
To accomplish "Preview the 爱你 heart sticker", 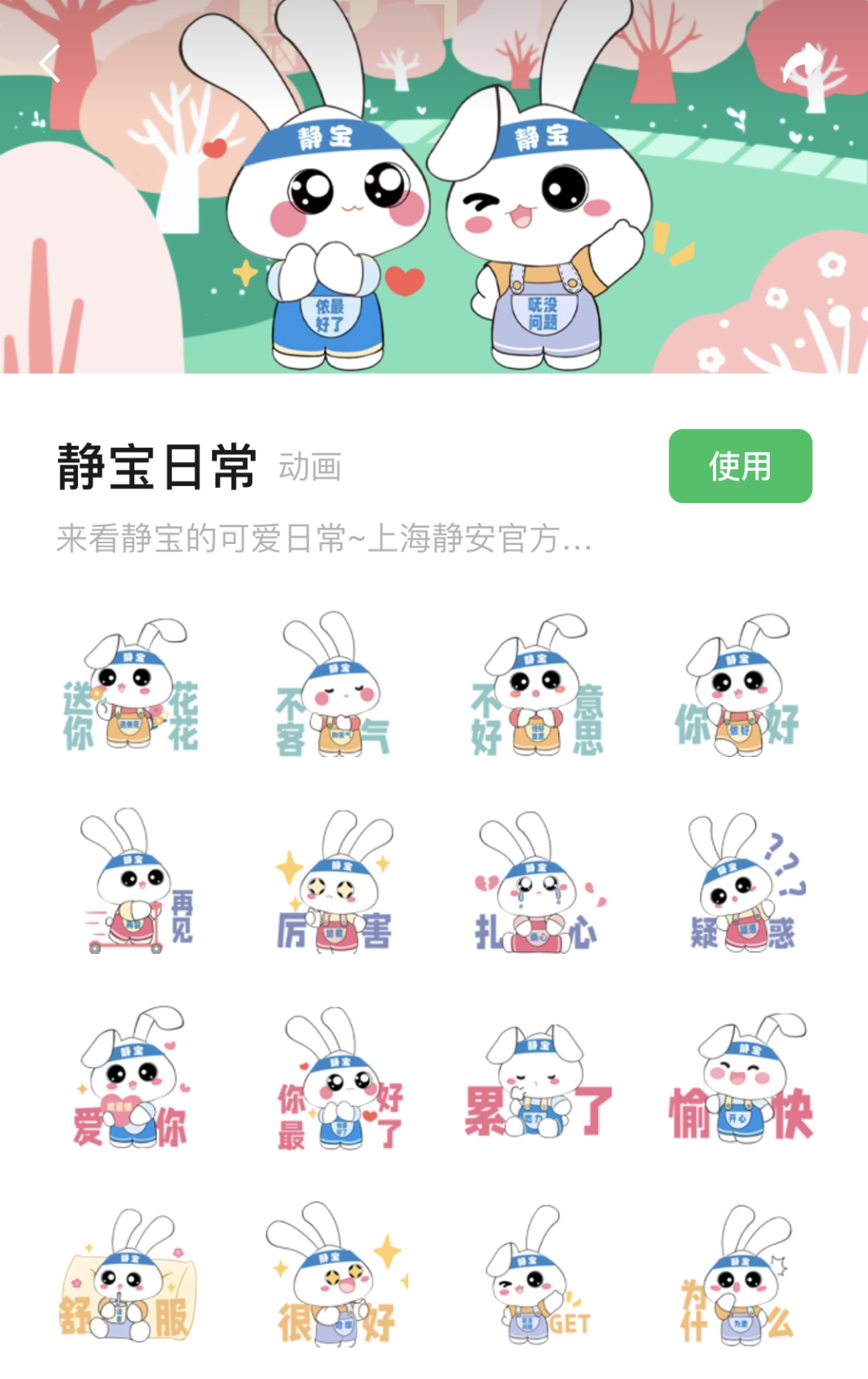I will click(x=131, y=1078).
